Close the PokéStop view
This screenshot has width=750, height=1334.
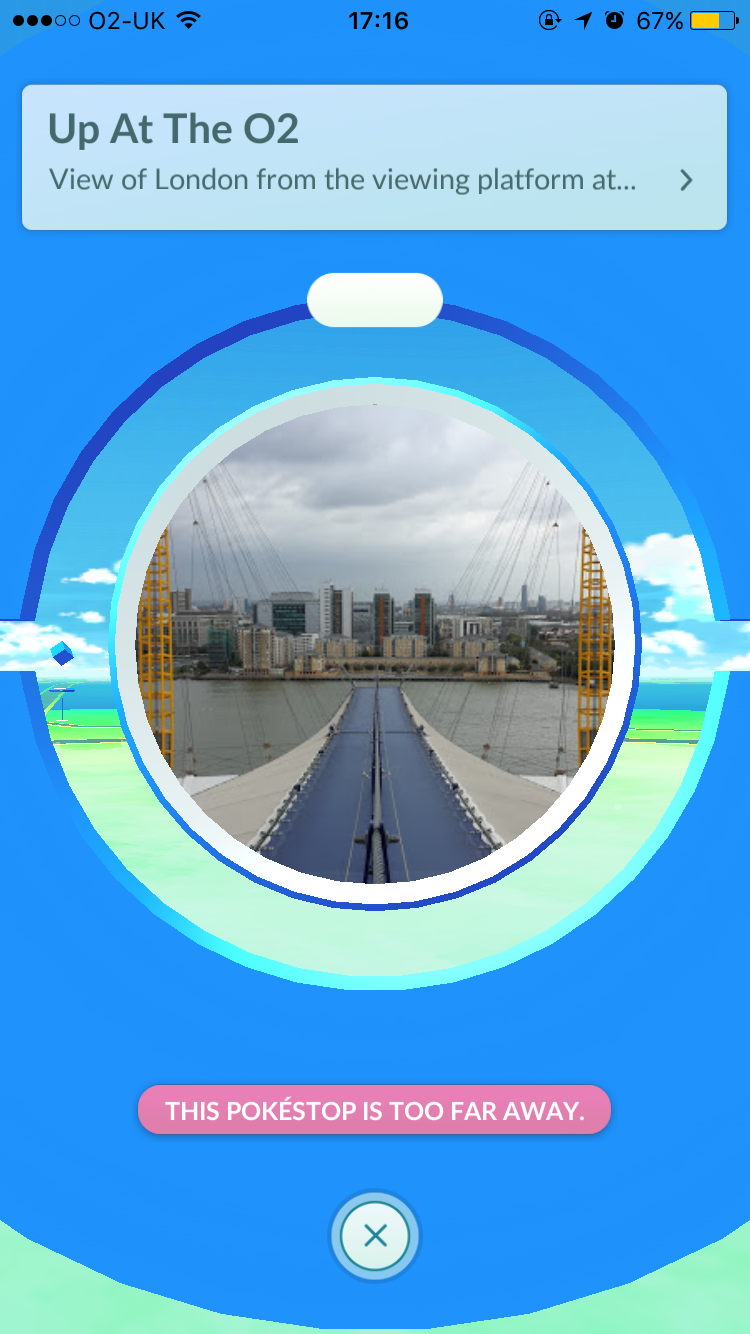[x=375, y=1236]
